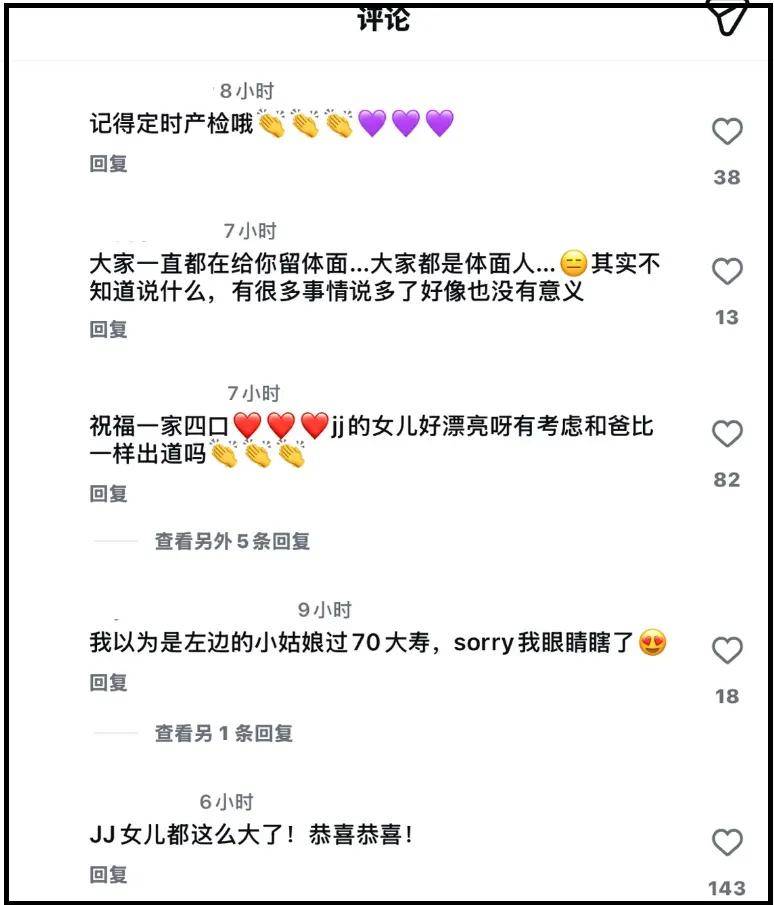Reply to the comment 祝福一家四口

pyautogui.click(x=109, y=493)
